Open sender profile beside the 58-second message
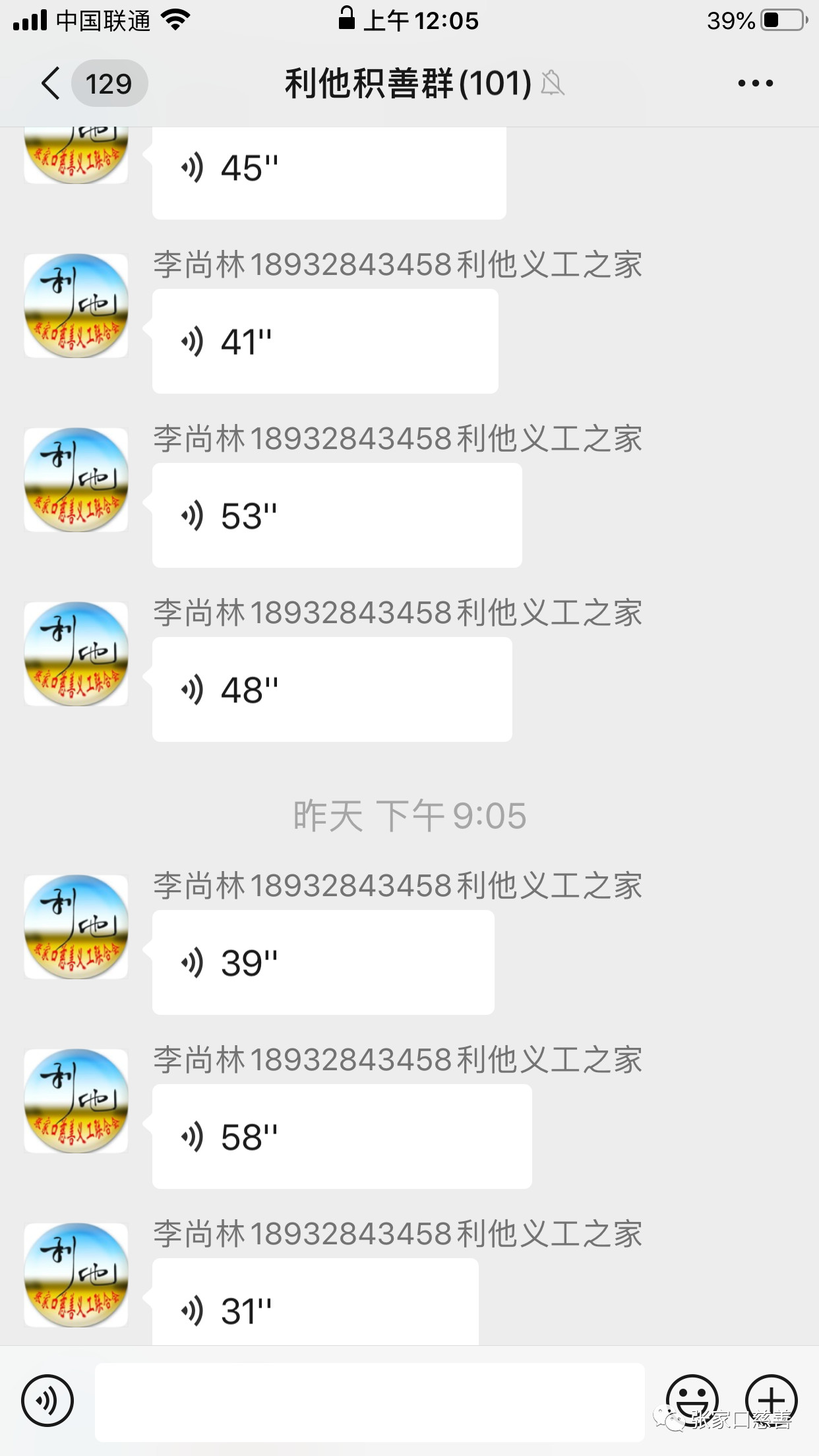 pyautogui.click(x=76, y=1101)
